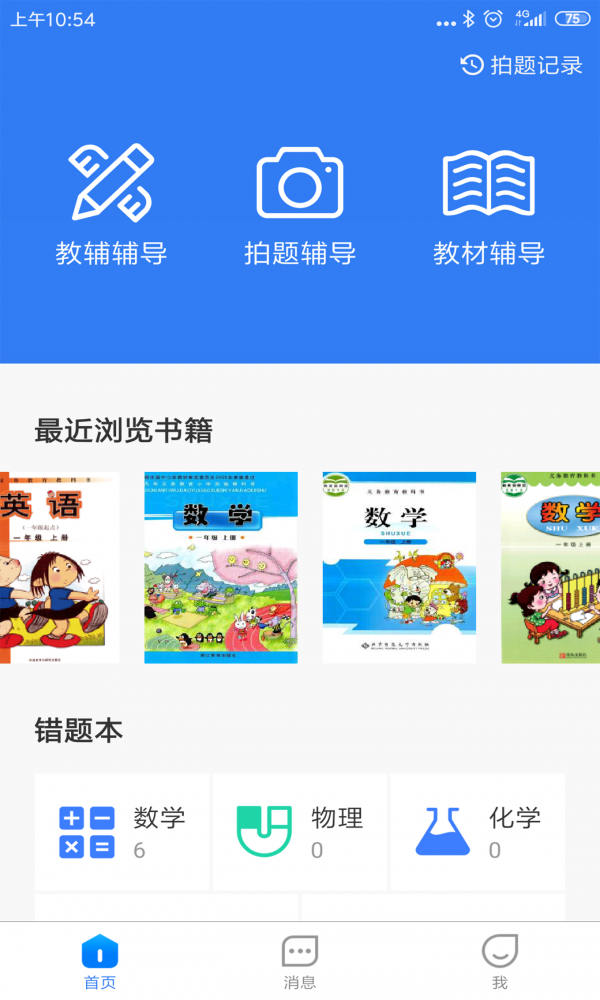This screenshot has height=1000, width=600.
Task: Open 拍题记录 history
Action: 522,66
